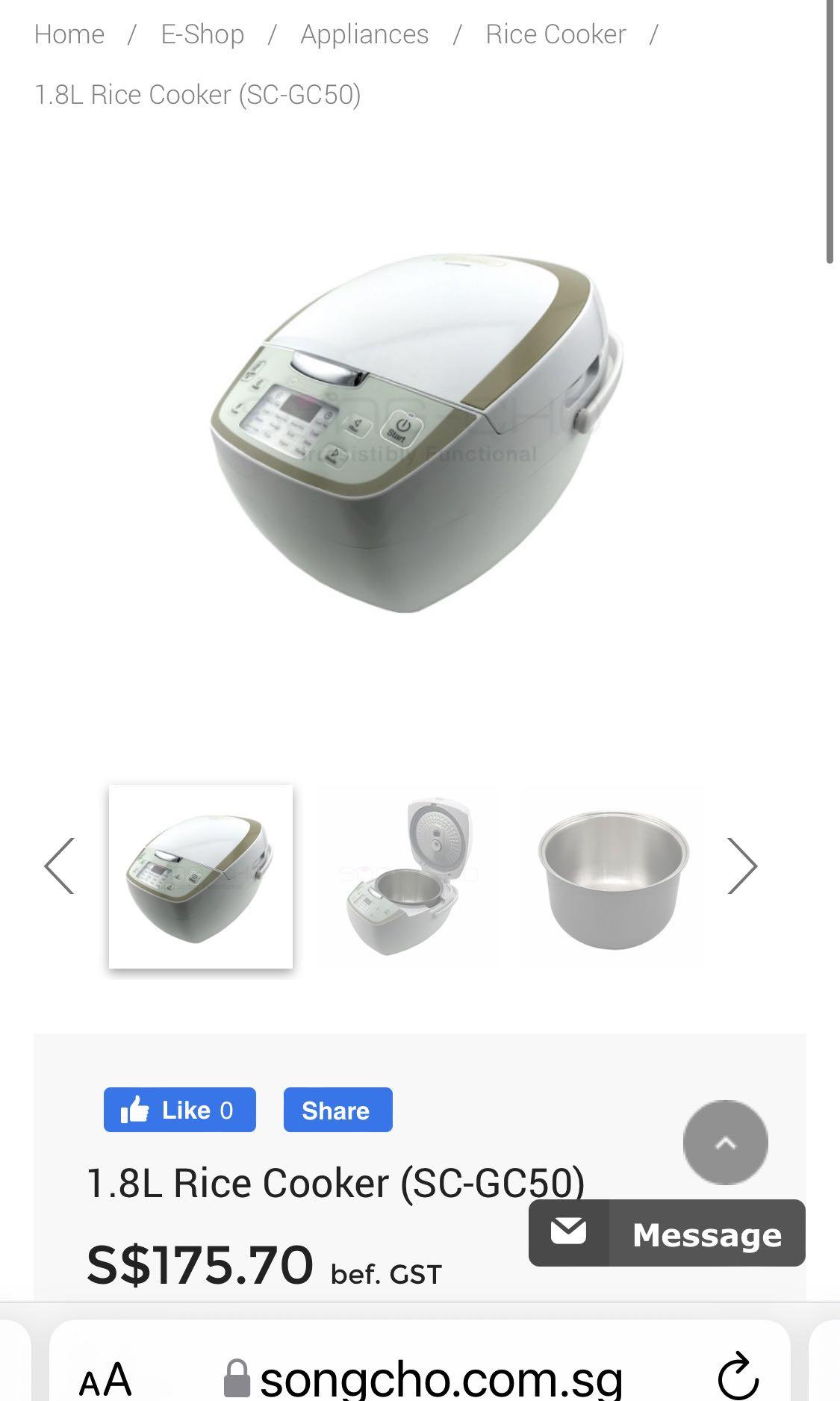
Task: Click the Share button
Action: (337, 1110)
